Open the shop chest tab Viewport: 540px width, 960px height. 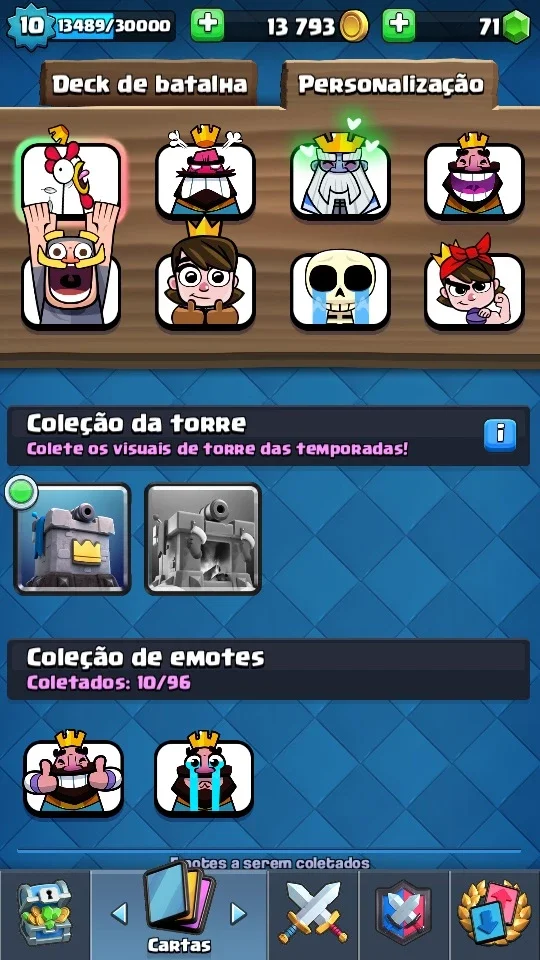point(45,915)
